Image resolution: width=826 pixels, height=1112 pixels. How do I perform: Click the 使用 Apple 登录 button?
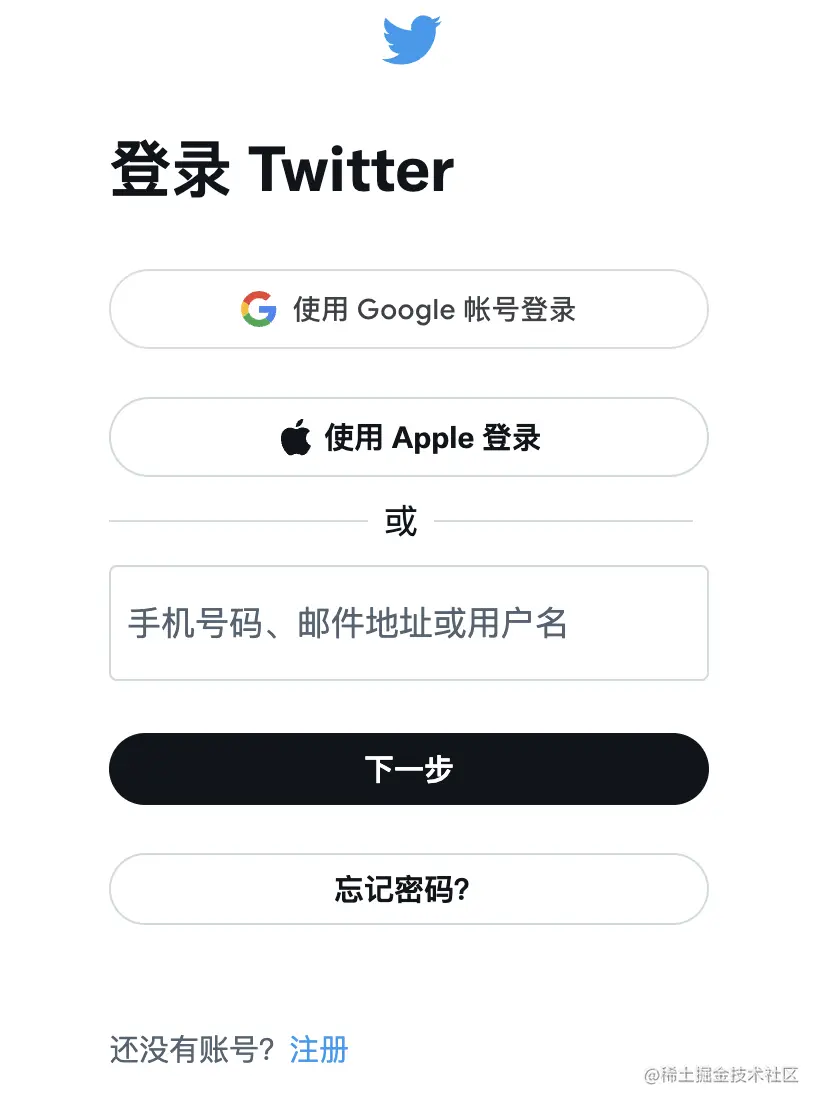point(408,437)
